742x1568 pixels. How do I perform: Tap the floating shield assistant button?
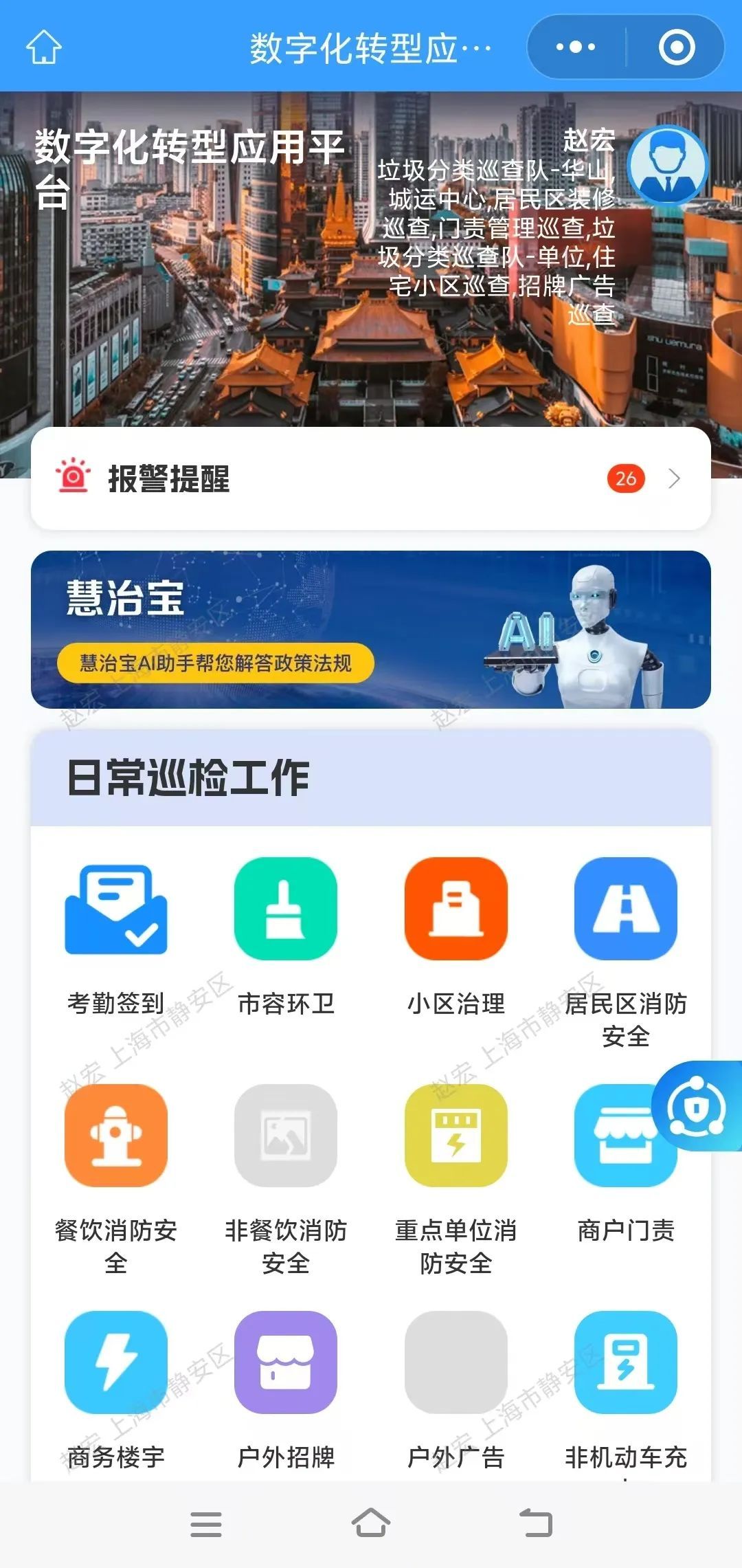point(698,1105)
